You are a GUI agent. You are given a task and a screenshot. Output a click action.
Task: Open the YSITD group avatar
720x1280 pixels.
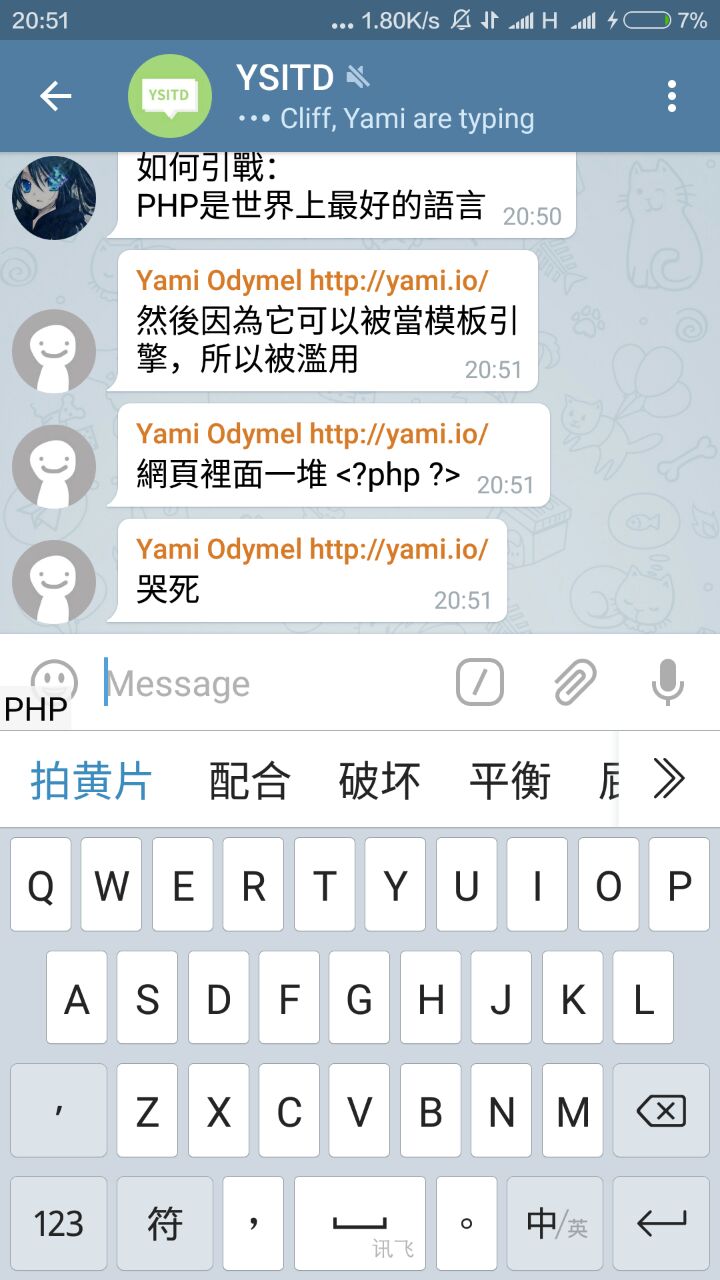click(170, 96)
